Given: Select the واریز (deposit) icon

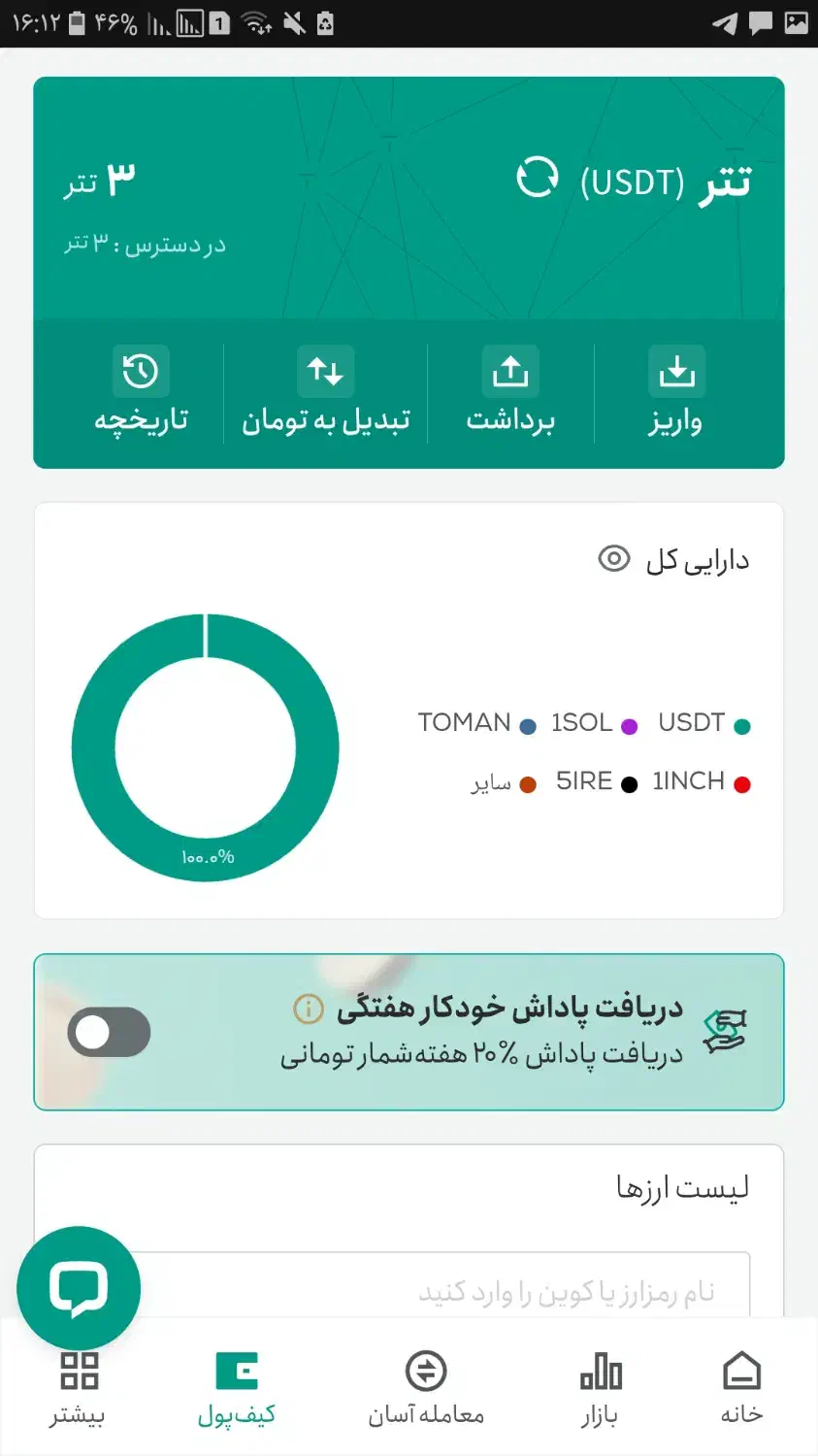Looking at the screenshot, I should tap(675, 370).
